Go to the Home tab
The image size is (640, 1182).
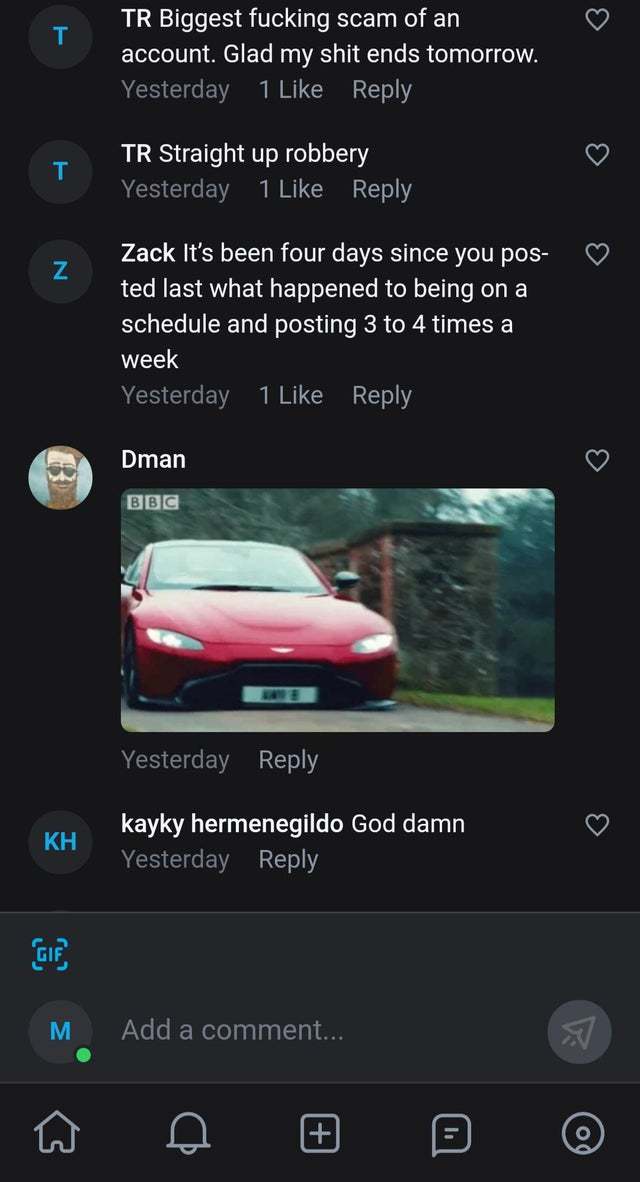tap(55, 1134)
